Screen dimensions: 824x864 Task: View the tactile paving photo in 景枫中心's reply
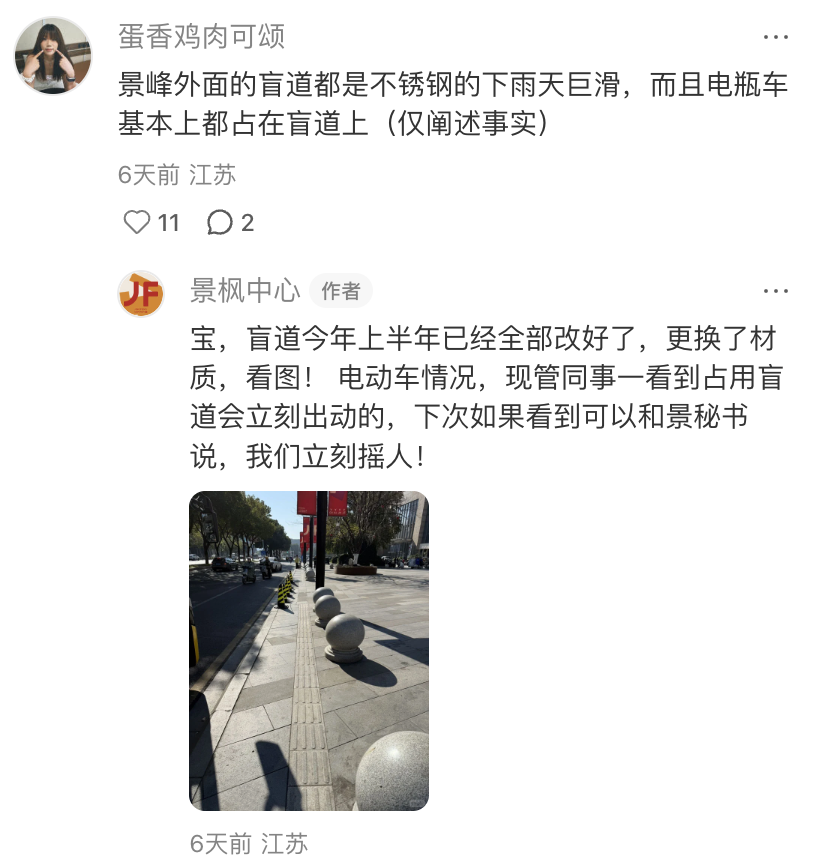(x=309, y=650)
